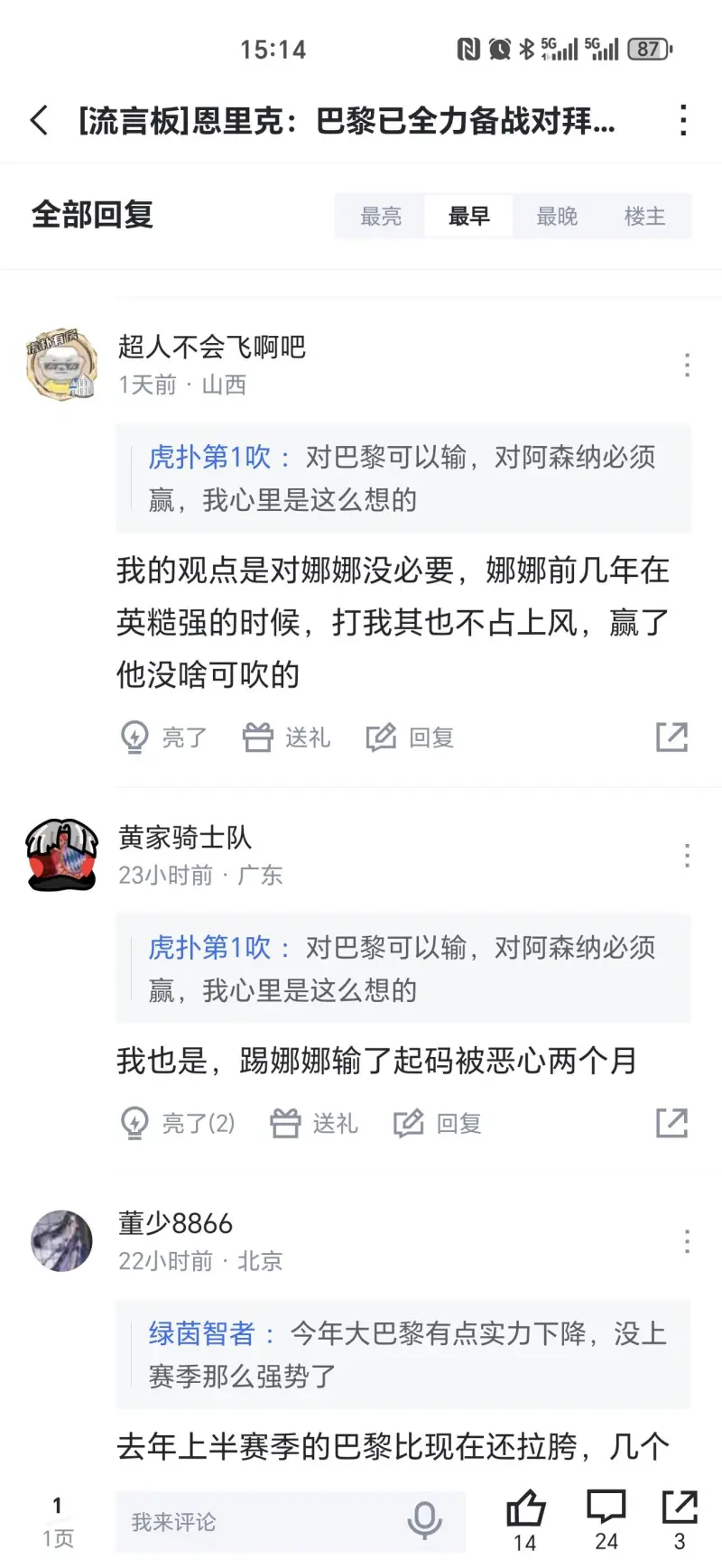Like 黄家骑士队's comment with 亮了(2)
The width and height of the screenshot is (722, 1568).
tap(177, 1123)
